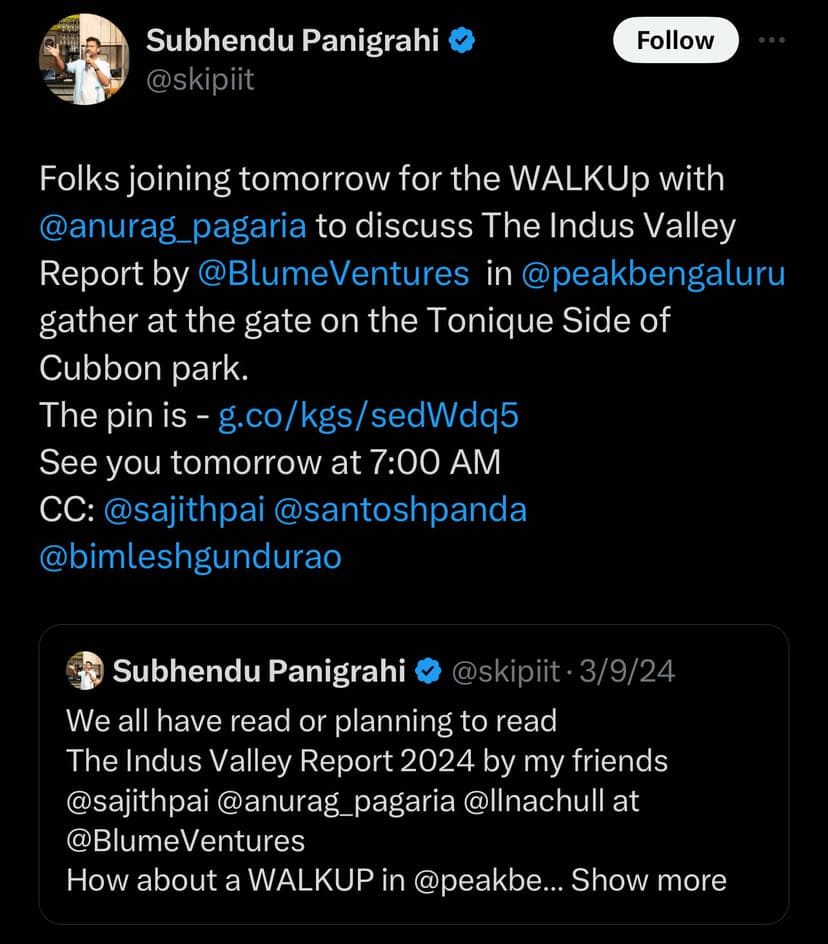
Task: Open the @peakbengaluru profile link
Action: (x=653, y=273)
